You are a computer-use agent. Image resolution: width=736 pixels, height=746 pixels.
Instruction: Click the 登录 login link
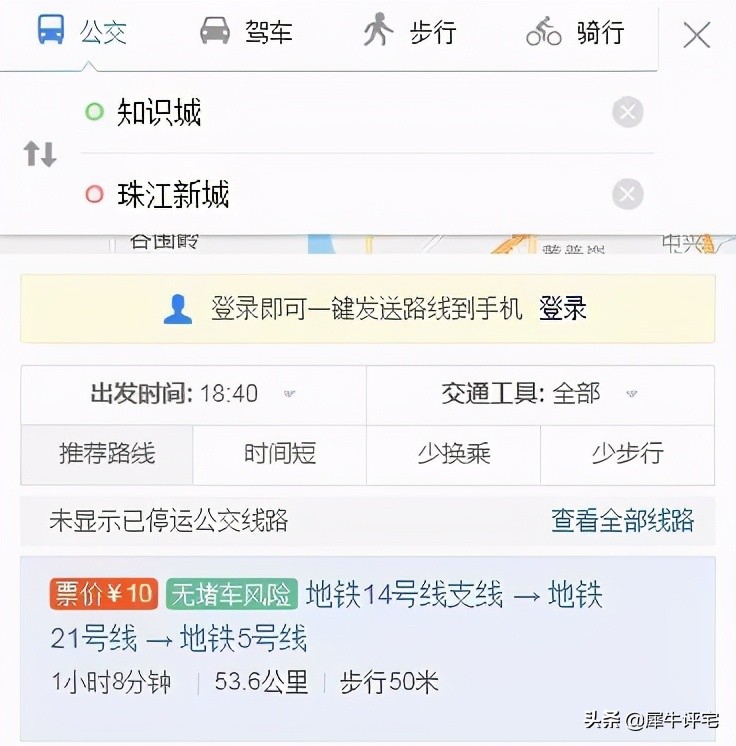(x=563, y=310)
